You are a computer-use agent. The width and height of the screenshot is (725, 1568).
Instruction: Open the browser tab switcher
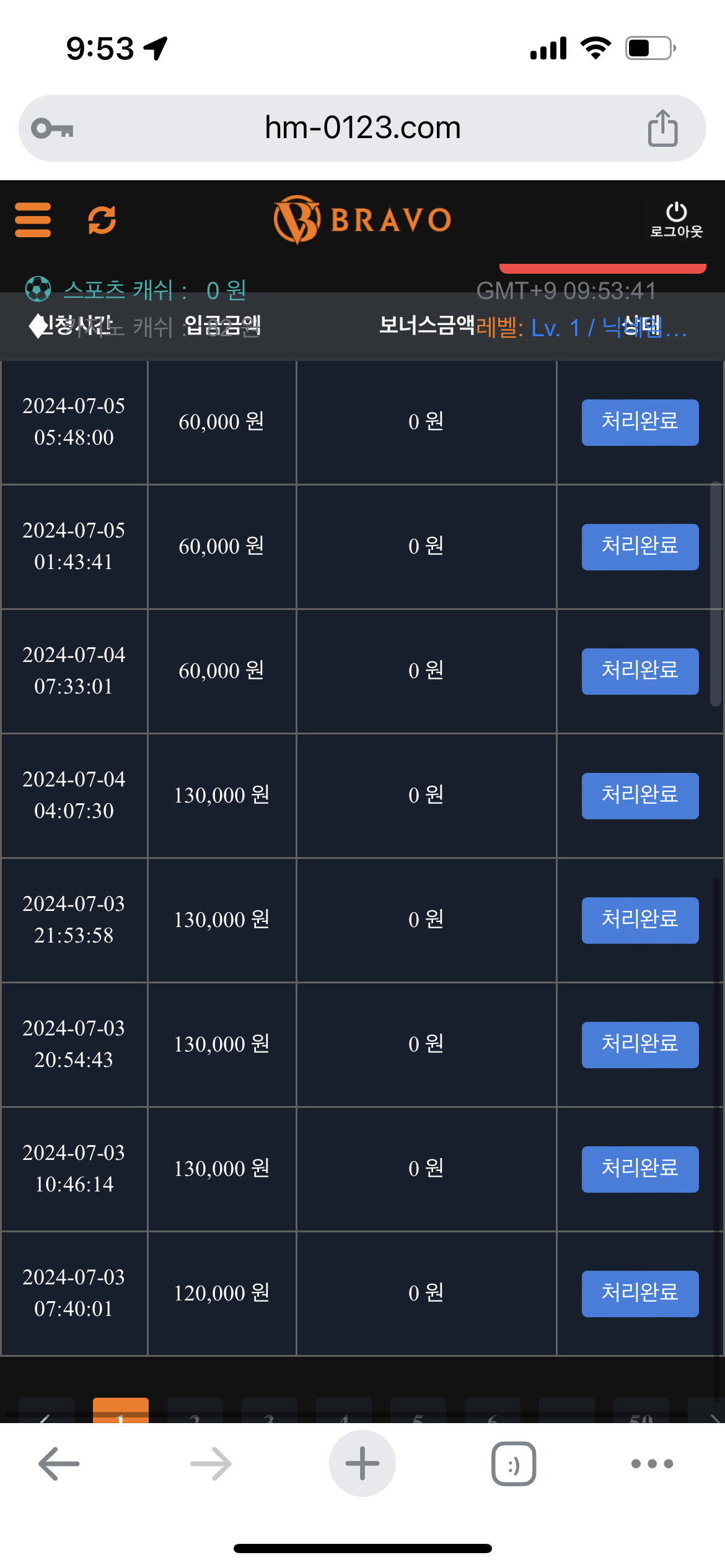coord(514,1463)
